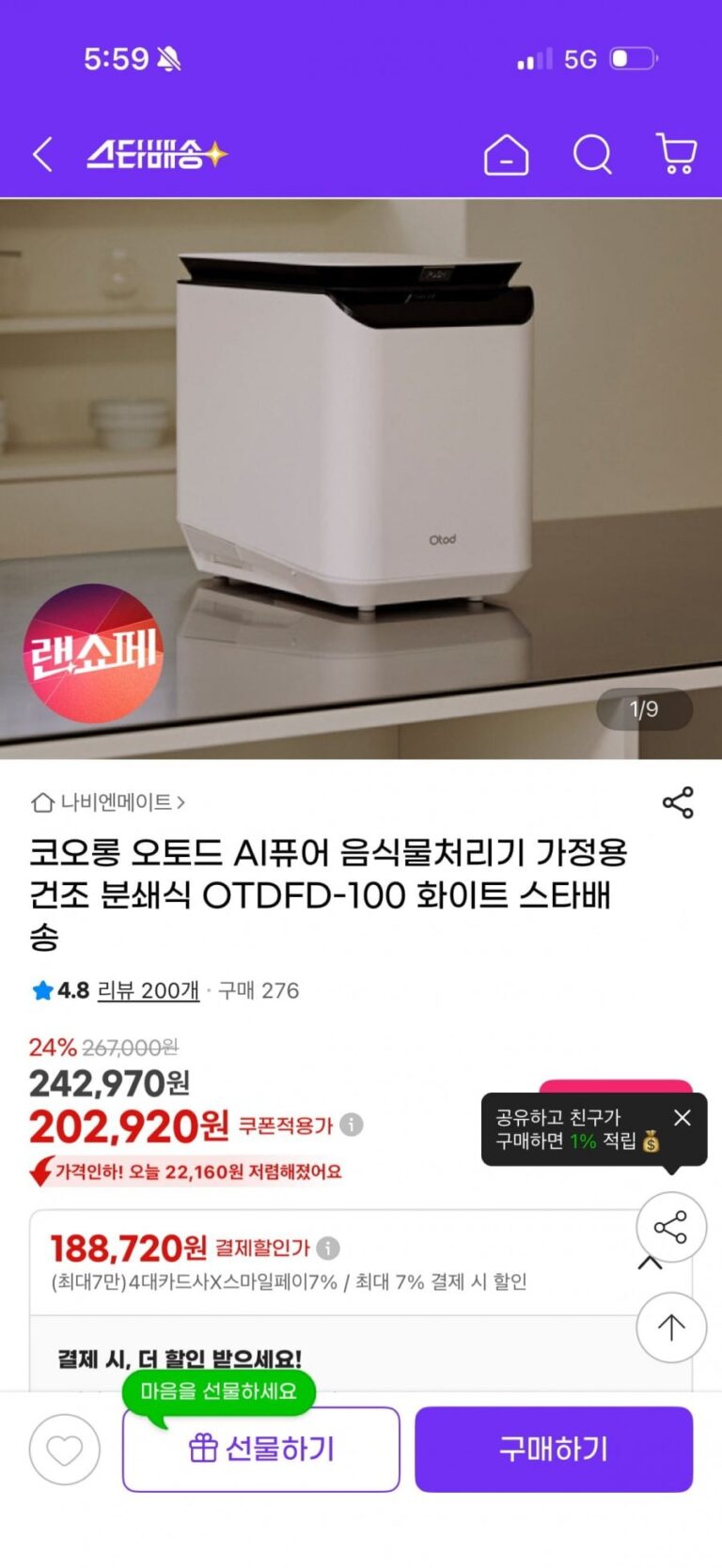
Task: Open the home icon in the header
Action: click(506, 154)
